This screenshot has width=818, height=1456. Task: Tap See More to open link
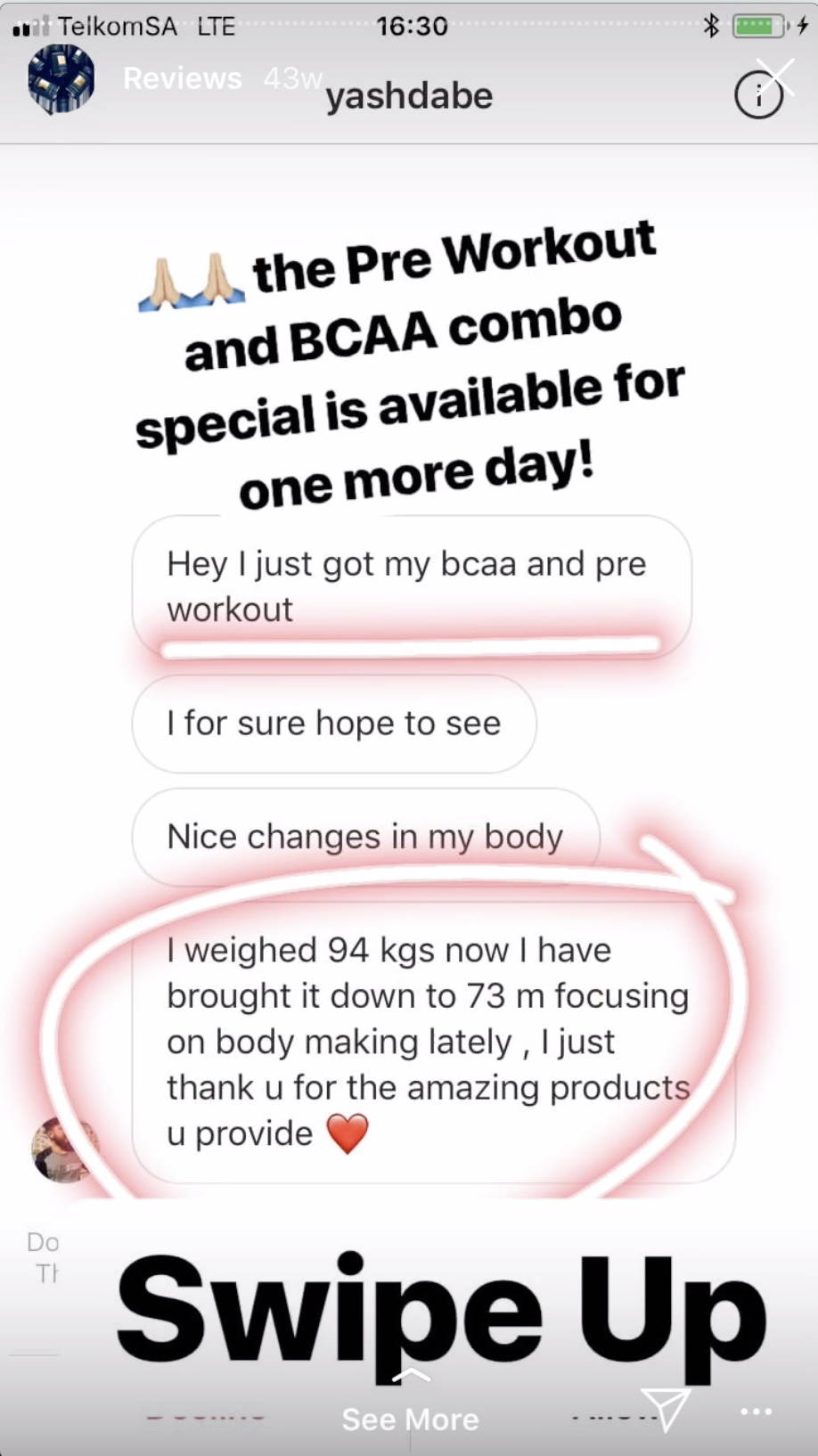[x=410, y=1405]
